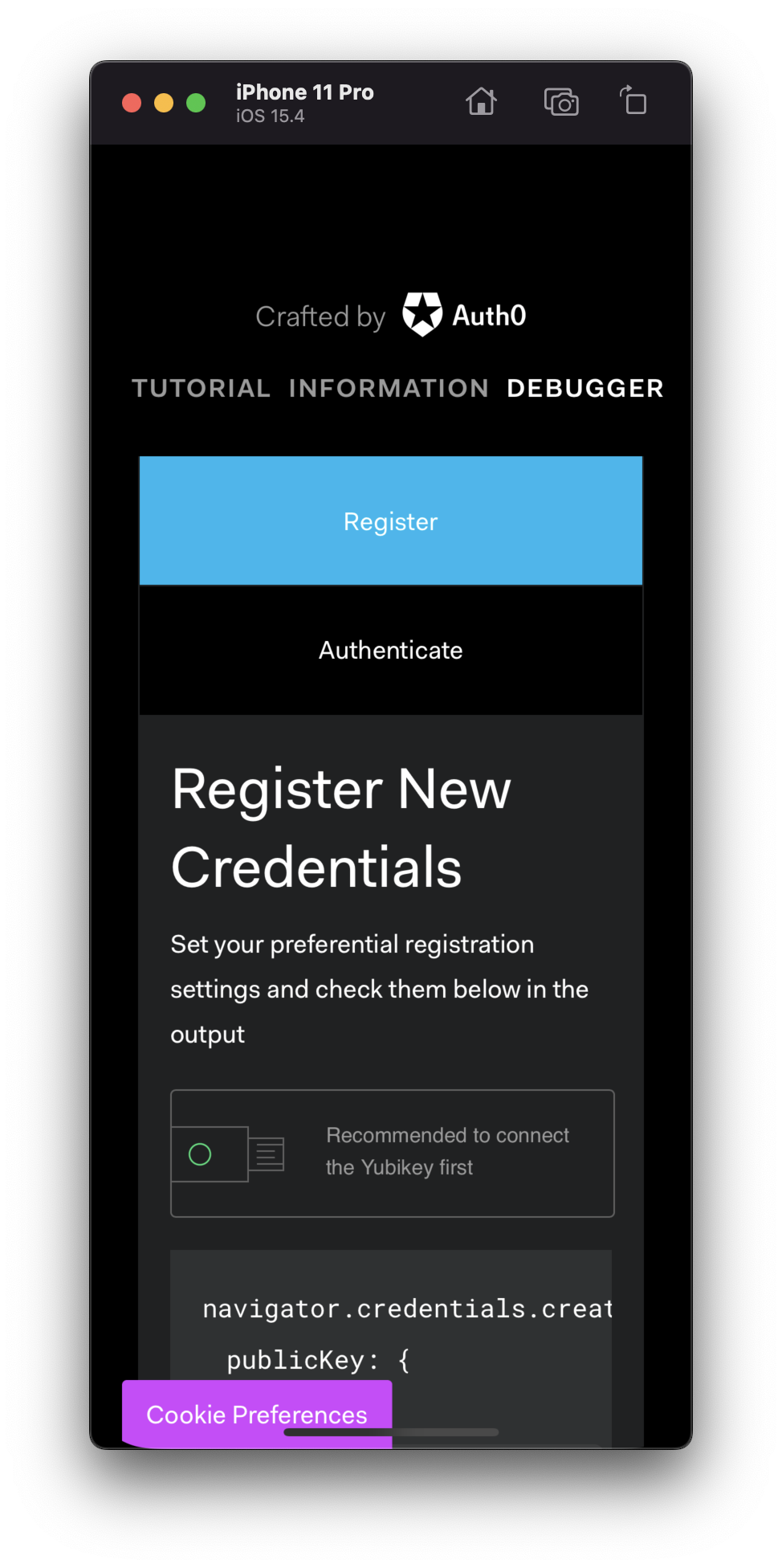Open the Auth0 logo link

click(x=464, y=315)
